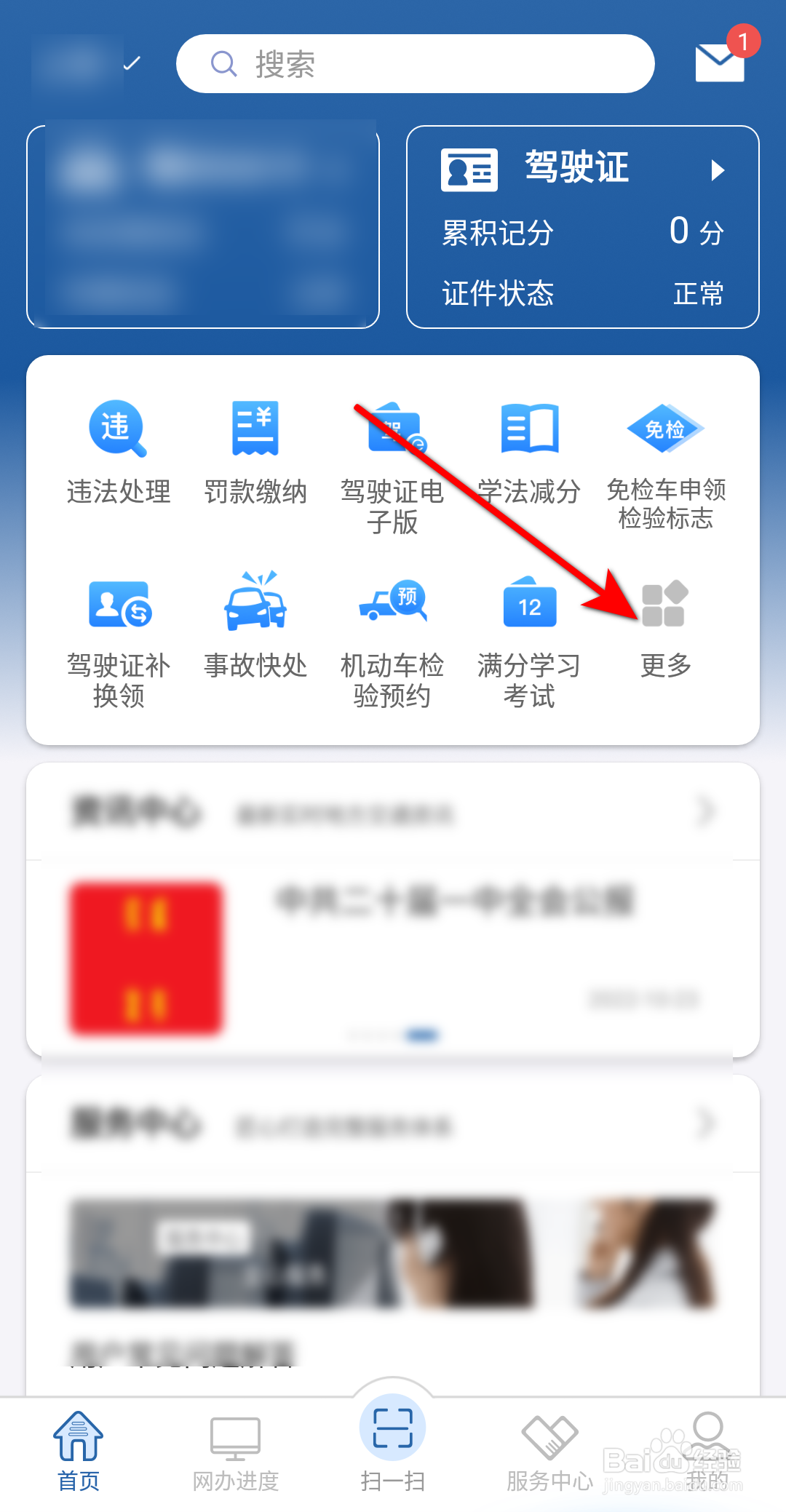Screen dimensions: 786x1512
Task: Tap the 扫一扫 scan icon
Action: 392,1430
